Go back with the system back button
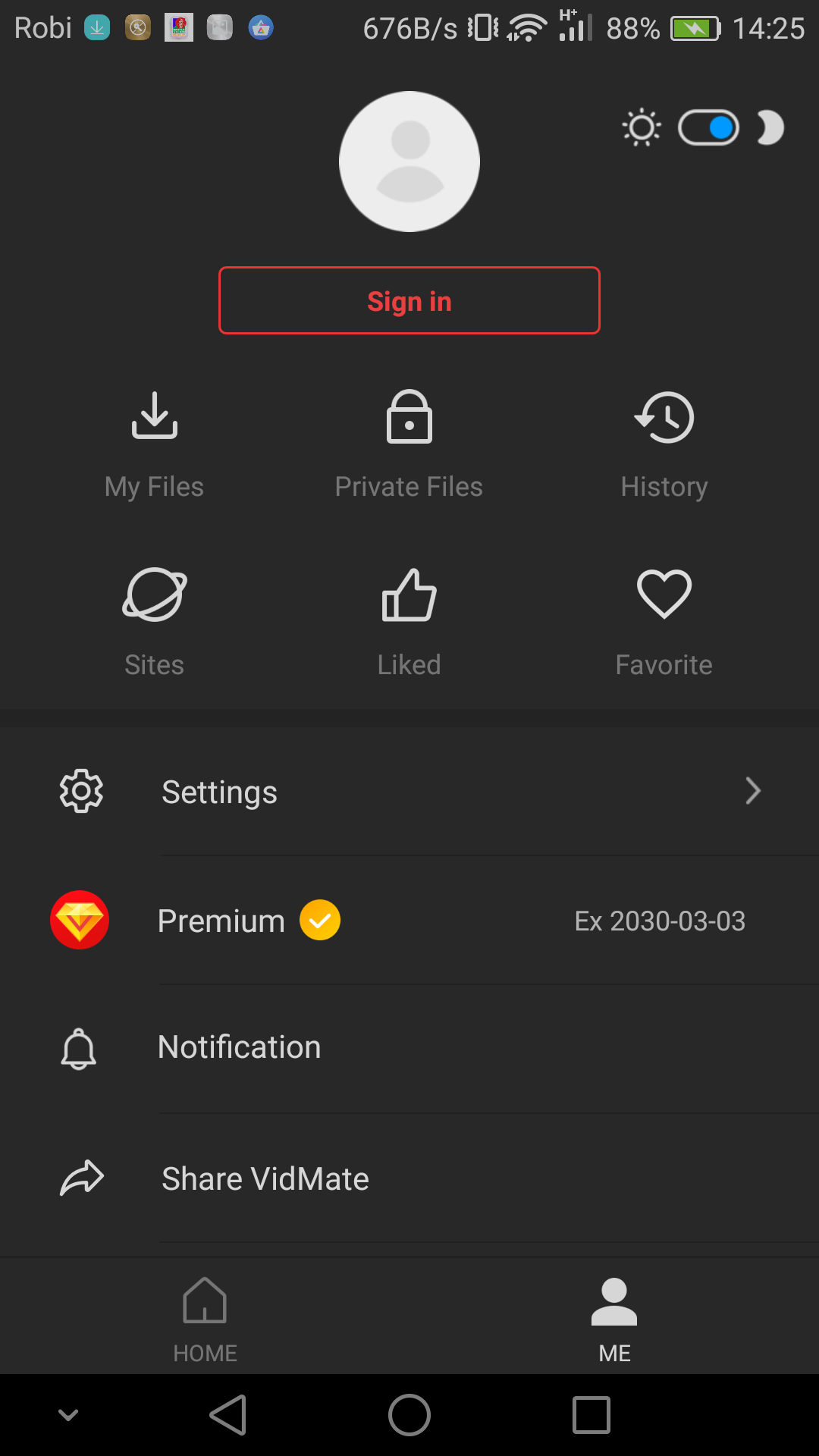This screenshot has height=1456, width=819. [x=227, y=1415]
